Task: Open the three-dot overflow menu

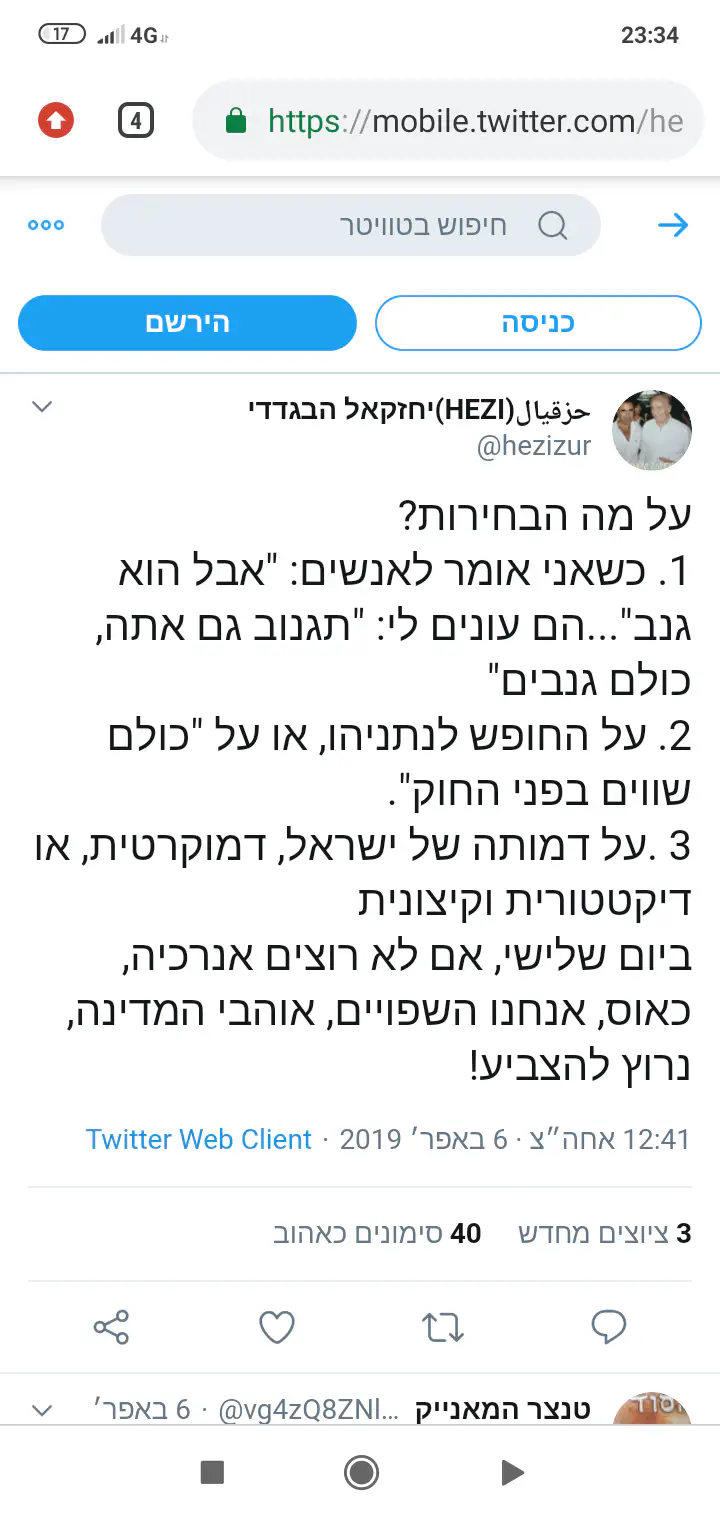Action: coord(46,226)
